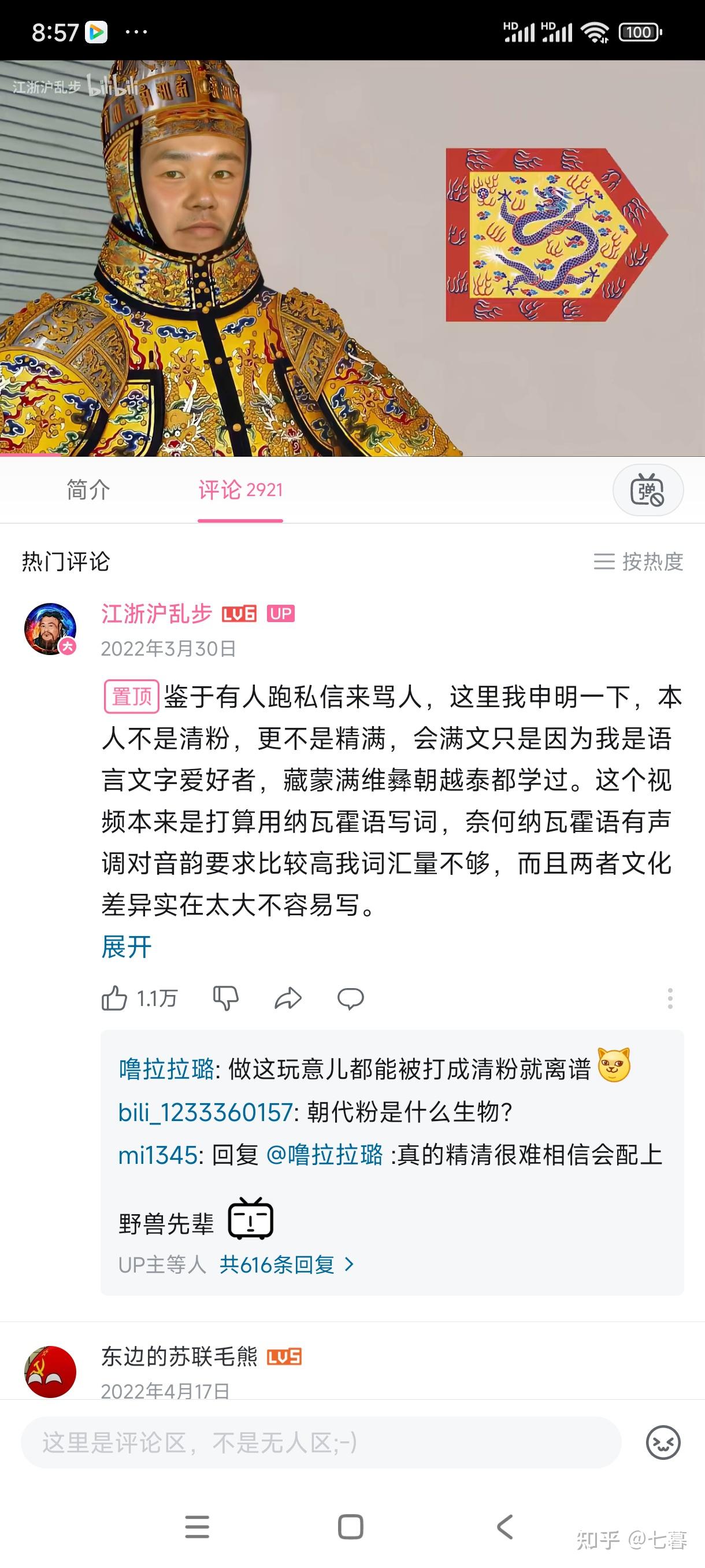Viewport: 705px width, 1568px height.
Task: Open 噜拉拉璐's profile from reply
Action: [166, 1069]
